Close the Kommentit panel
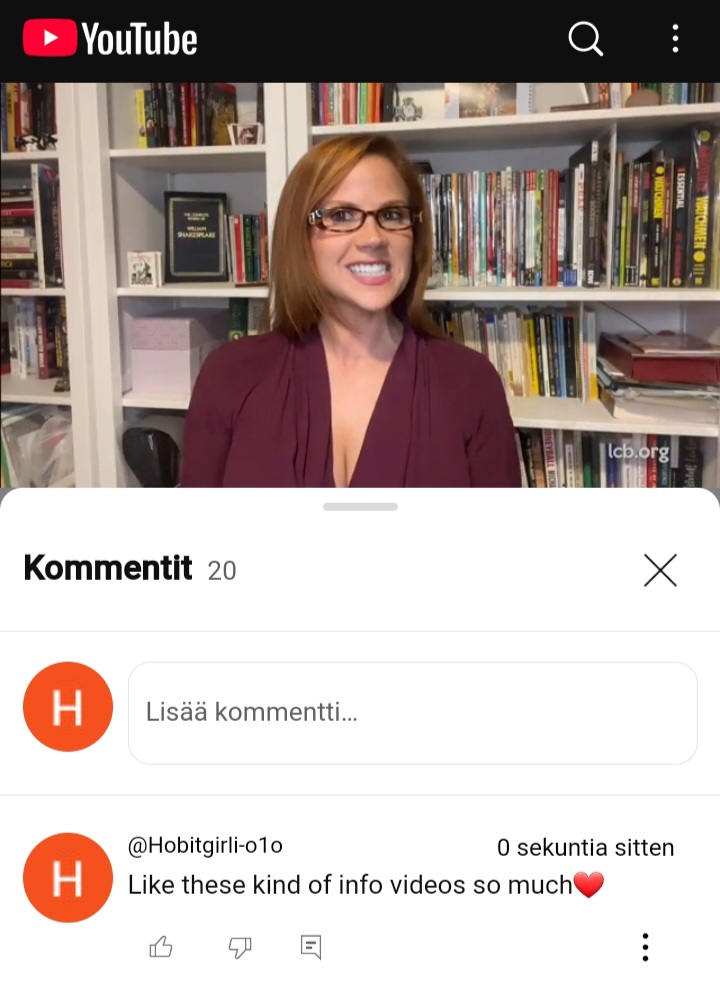Screen dimensions: 720x997 point(660,570)
